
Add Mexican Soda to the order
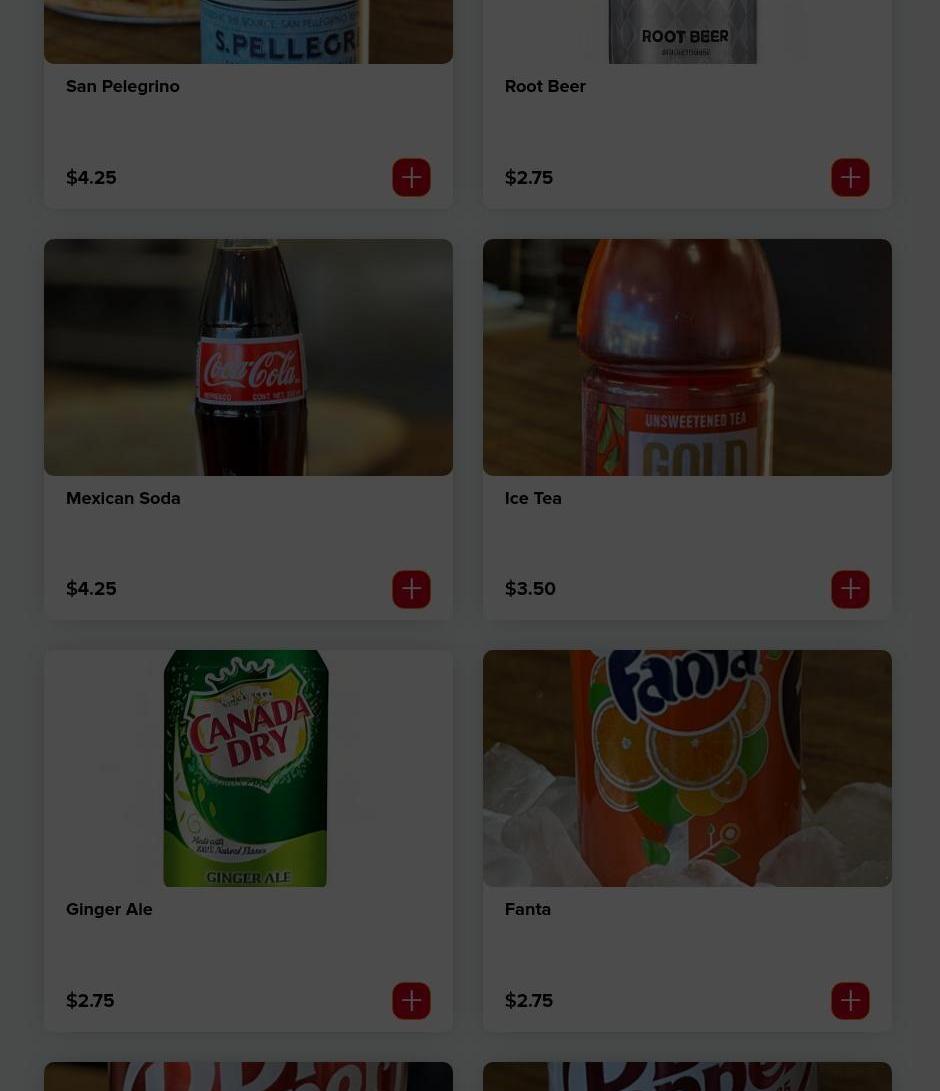click(x=411, y=589)
